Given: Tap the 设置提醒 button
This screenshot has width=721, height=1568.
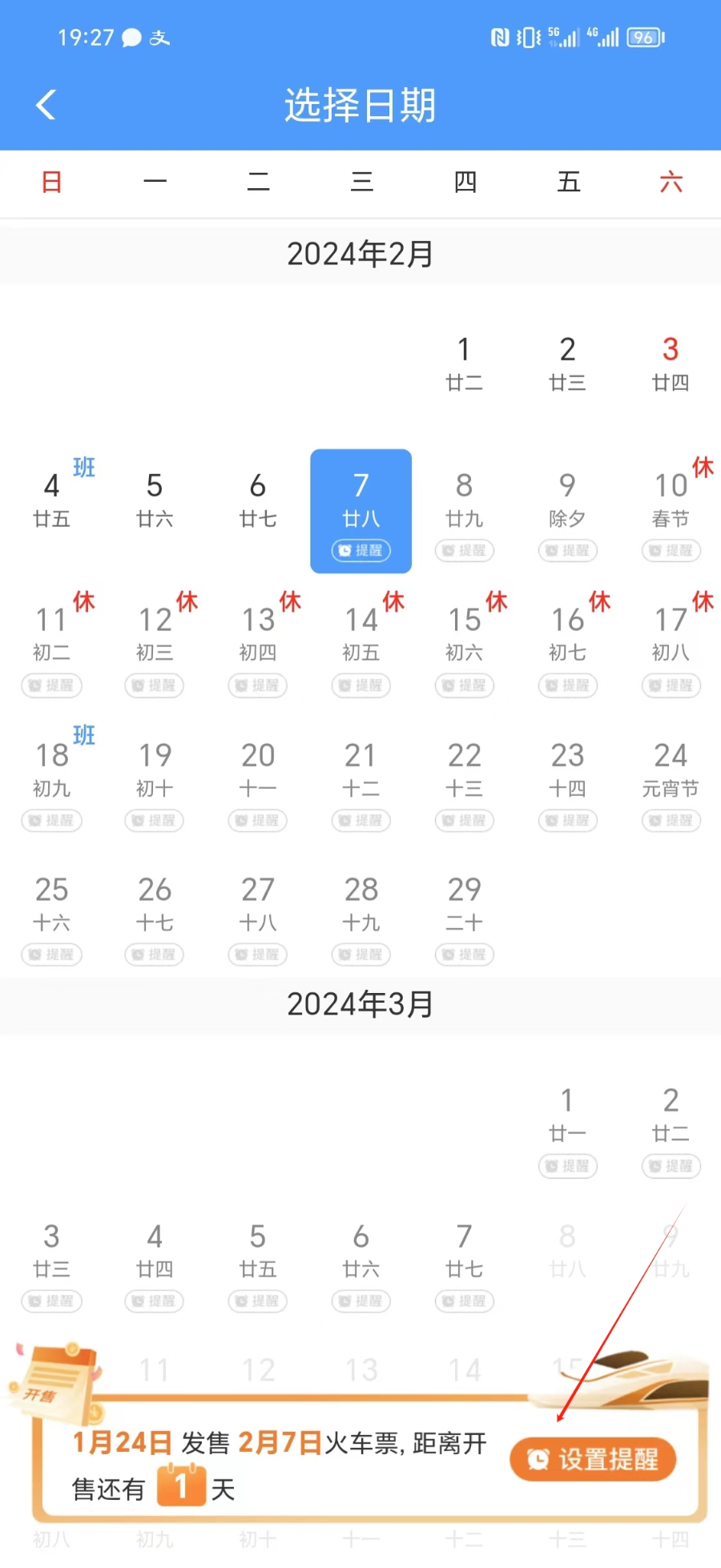Looking at the screenshot, I should [593, 1459].
